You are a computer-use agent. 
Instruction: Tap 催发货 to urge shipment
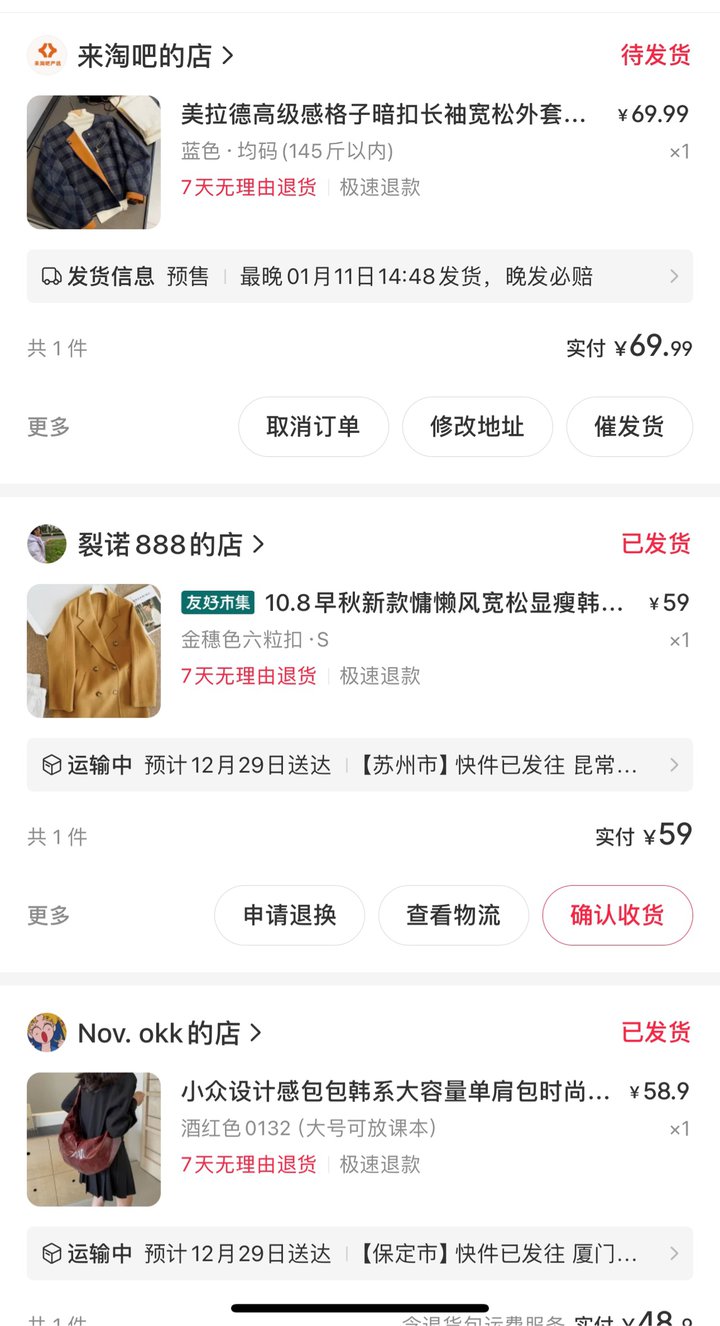point(629,427)
